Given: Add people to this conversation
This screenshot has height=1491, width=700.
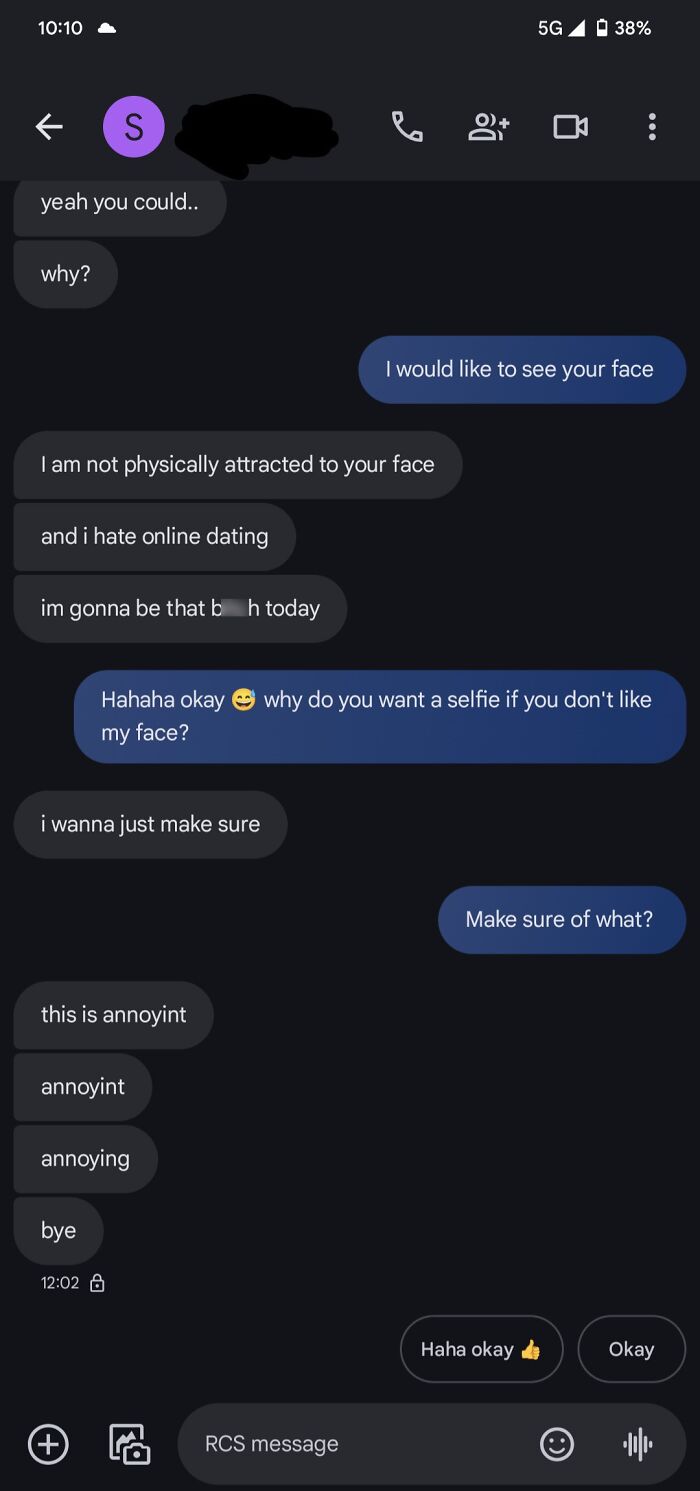Looking at the screenshot, I should [489, 126].
